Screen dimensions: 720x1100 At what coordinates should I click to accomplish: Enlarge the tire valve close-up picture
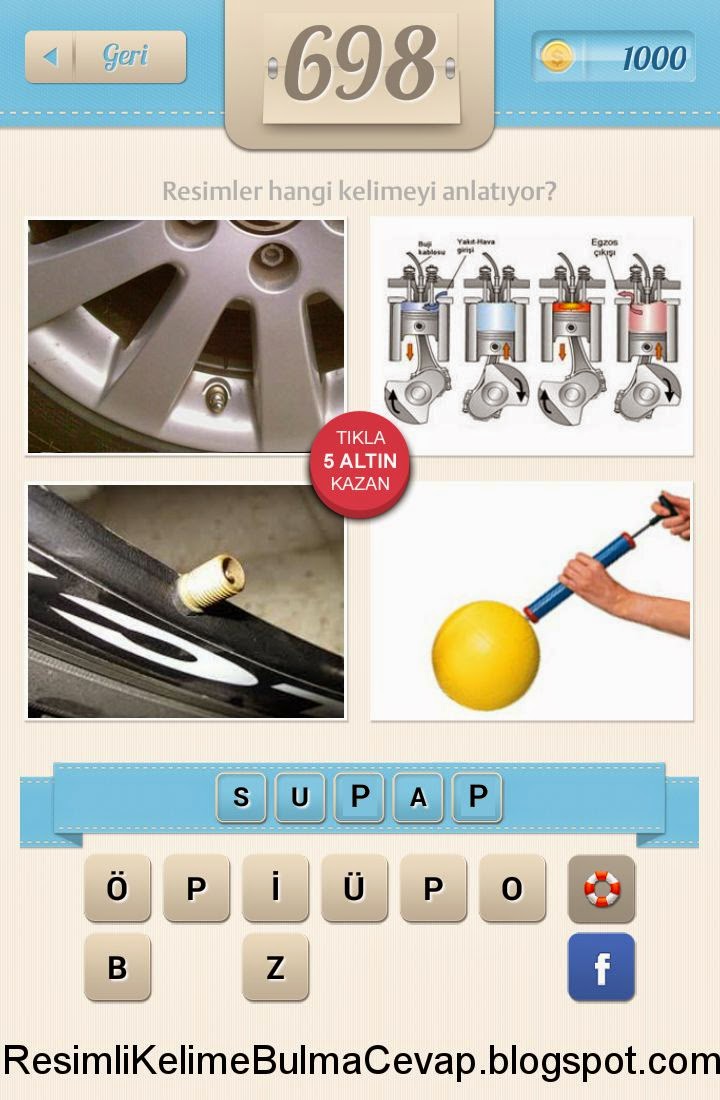(x=186, y=602)
